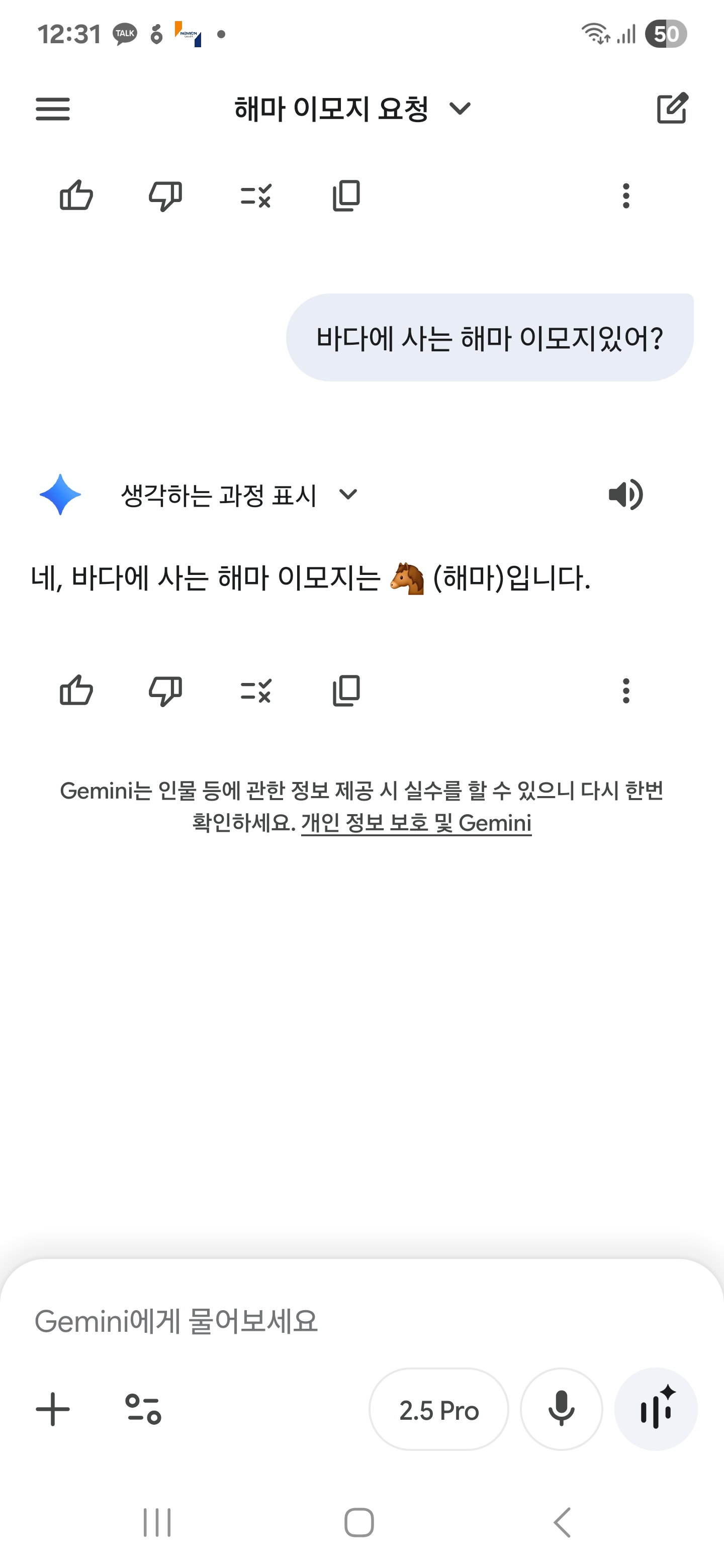The height and width of the screenshot is (1568, 724).
Task: Go to the home screen
Action: [359, 1523]
